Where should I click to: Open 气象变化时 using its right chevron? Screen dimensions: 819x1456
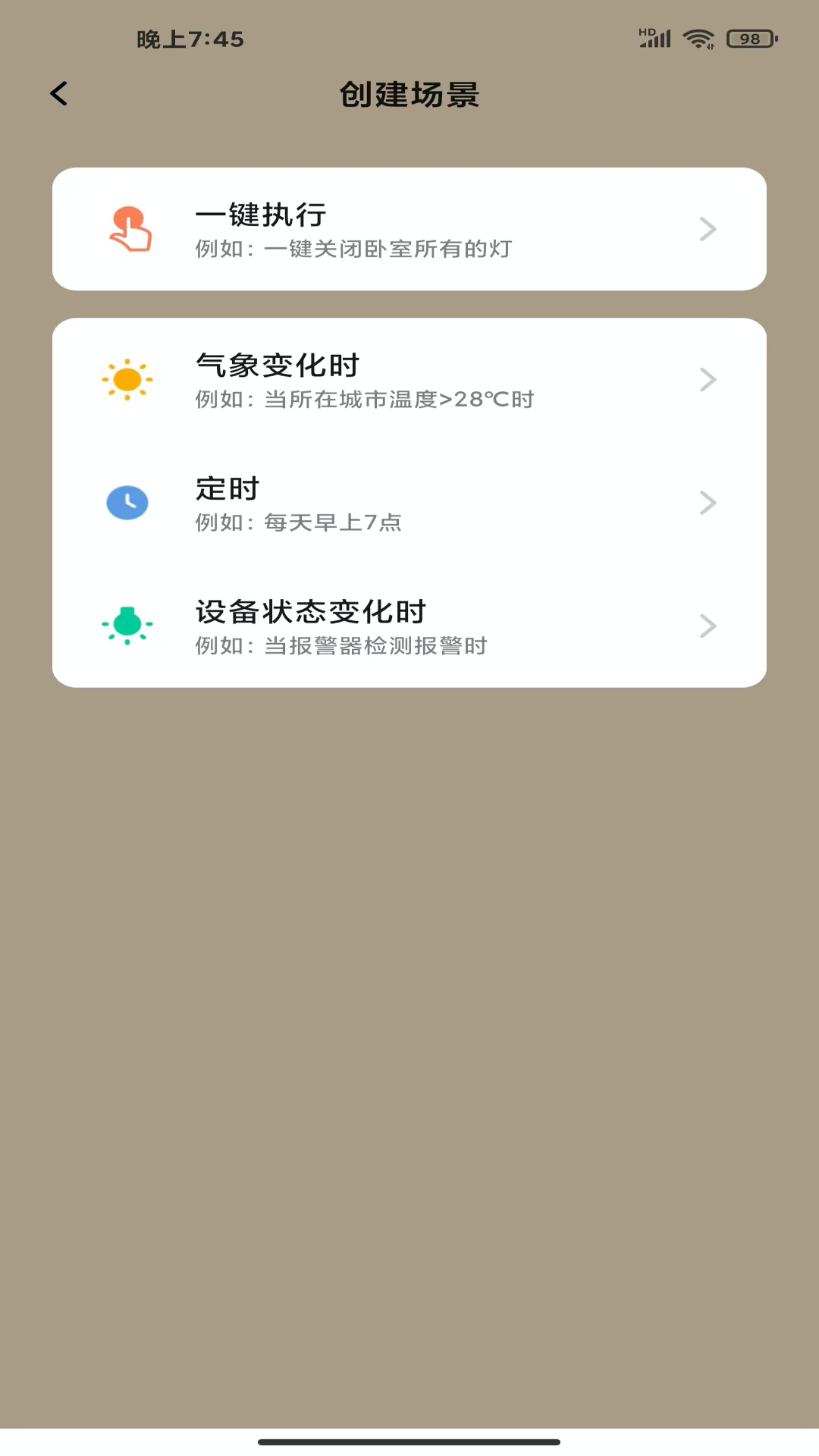coord(708,379)
